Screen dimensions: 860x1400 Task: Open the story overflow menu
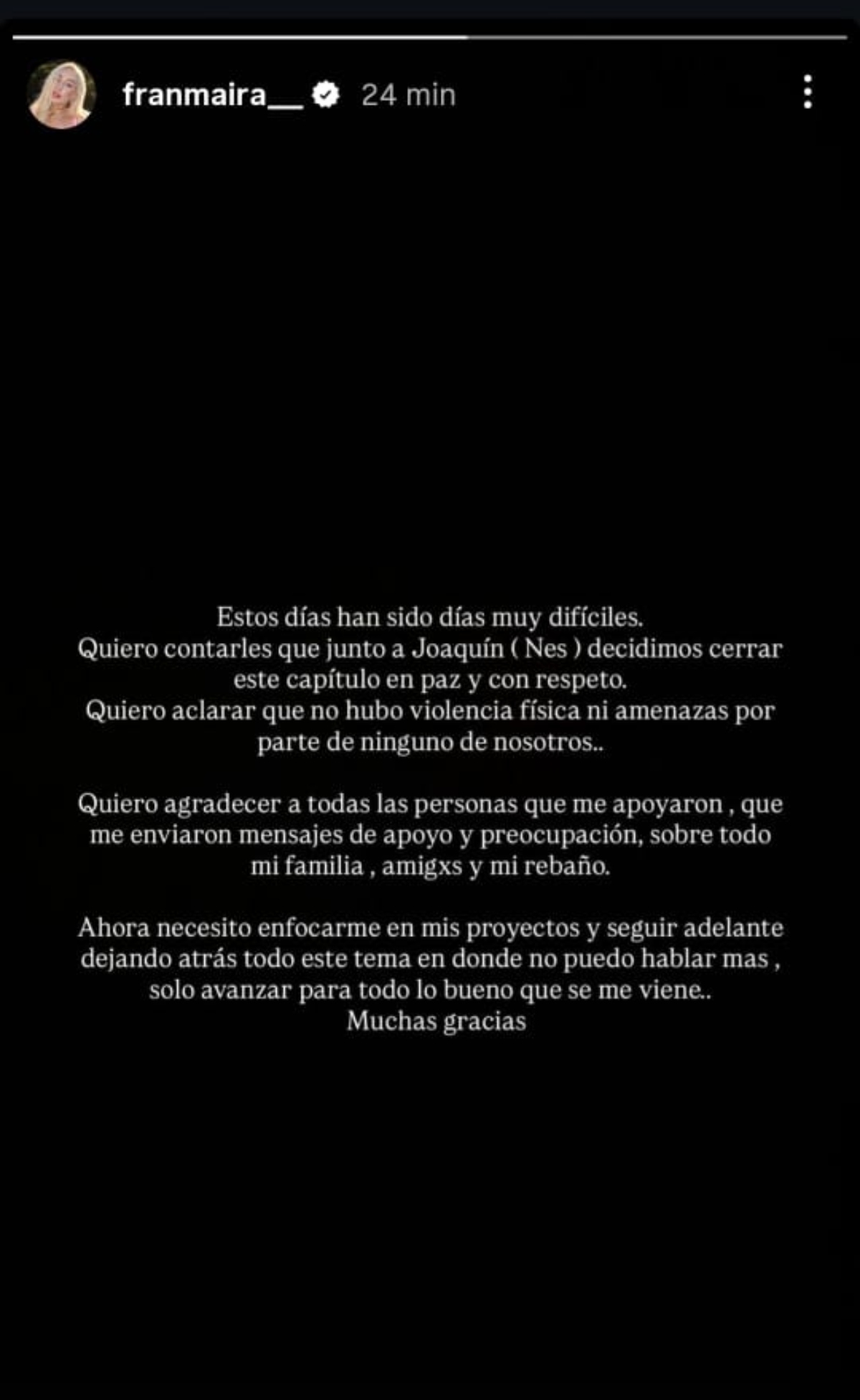808,92
